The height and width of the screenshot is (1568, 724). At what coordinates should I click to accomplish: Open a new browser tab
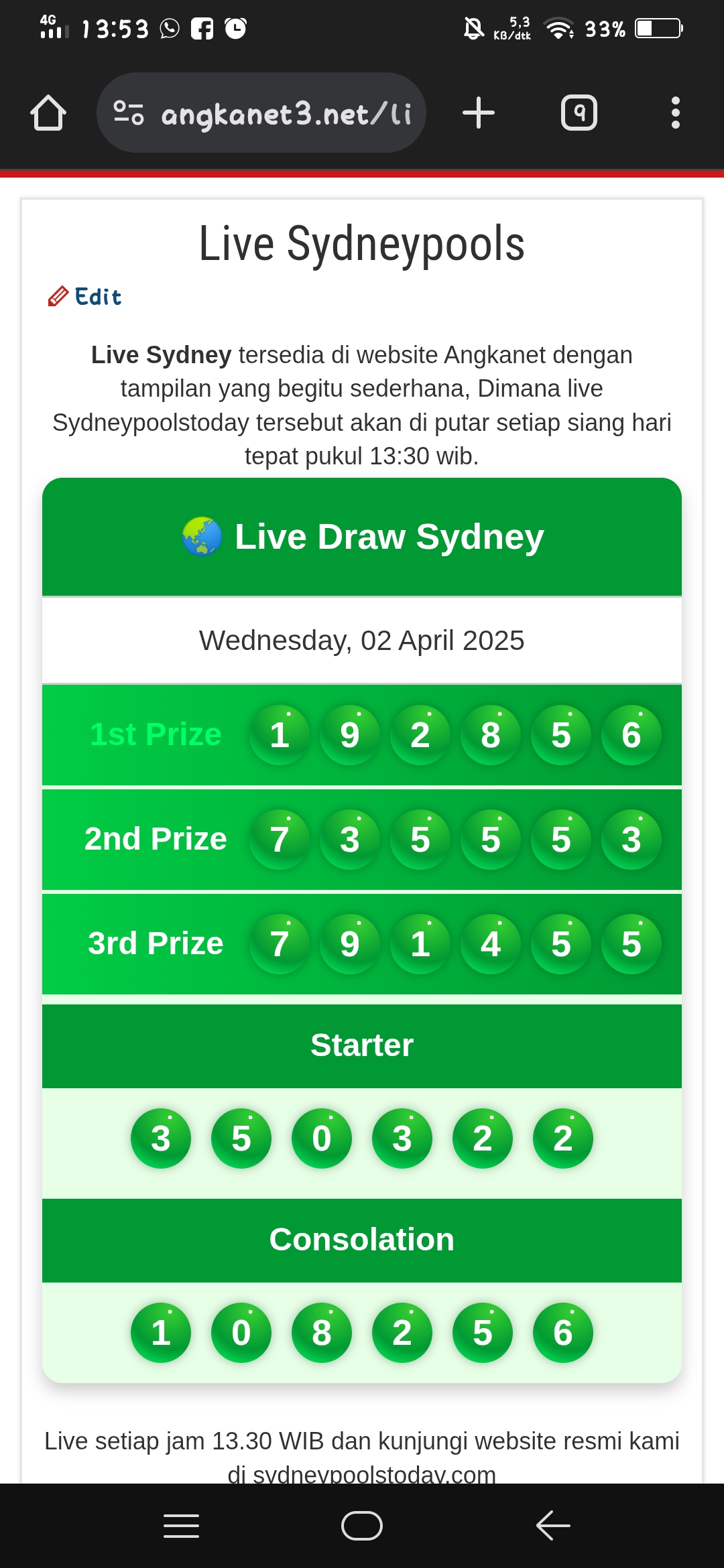(479, 113)
